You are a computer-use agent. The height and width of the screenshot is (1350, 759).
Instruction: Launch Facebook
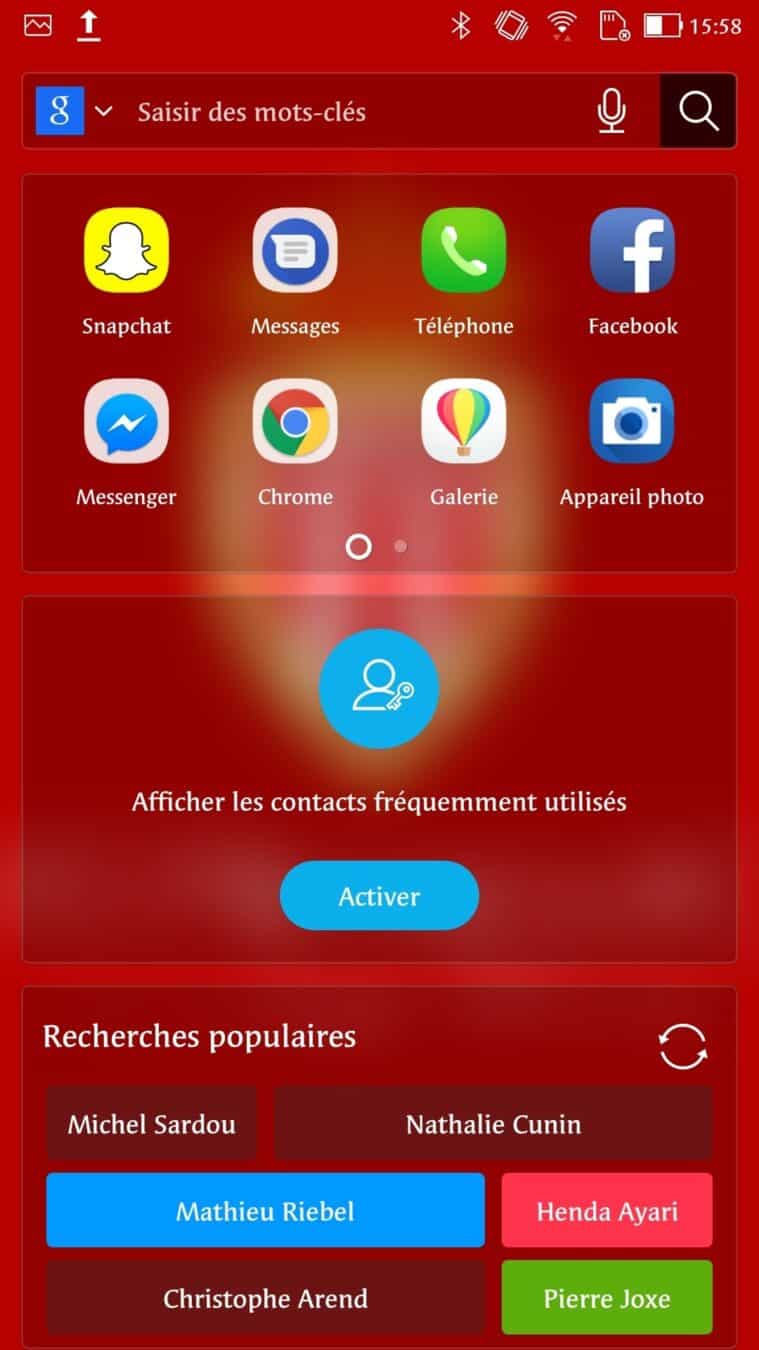point(632,251)
